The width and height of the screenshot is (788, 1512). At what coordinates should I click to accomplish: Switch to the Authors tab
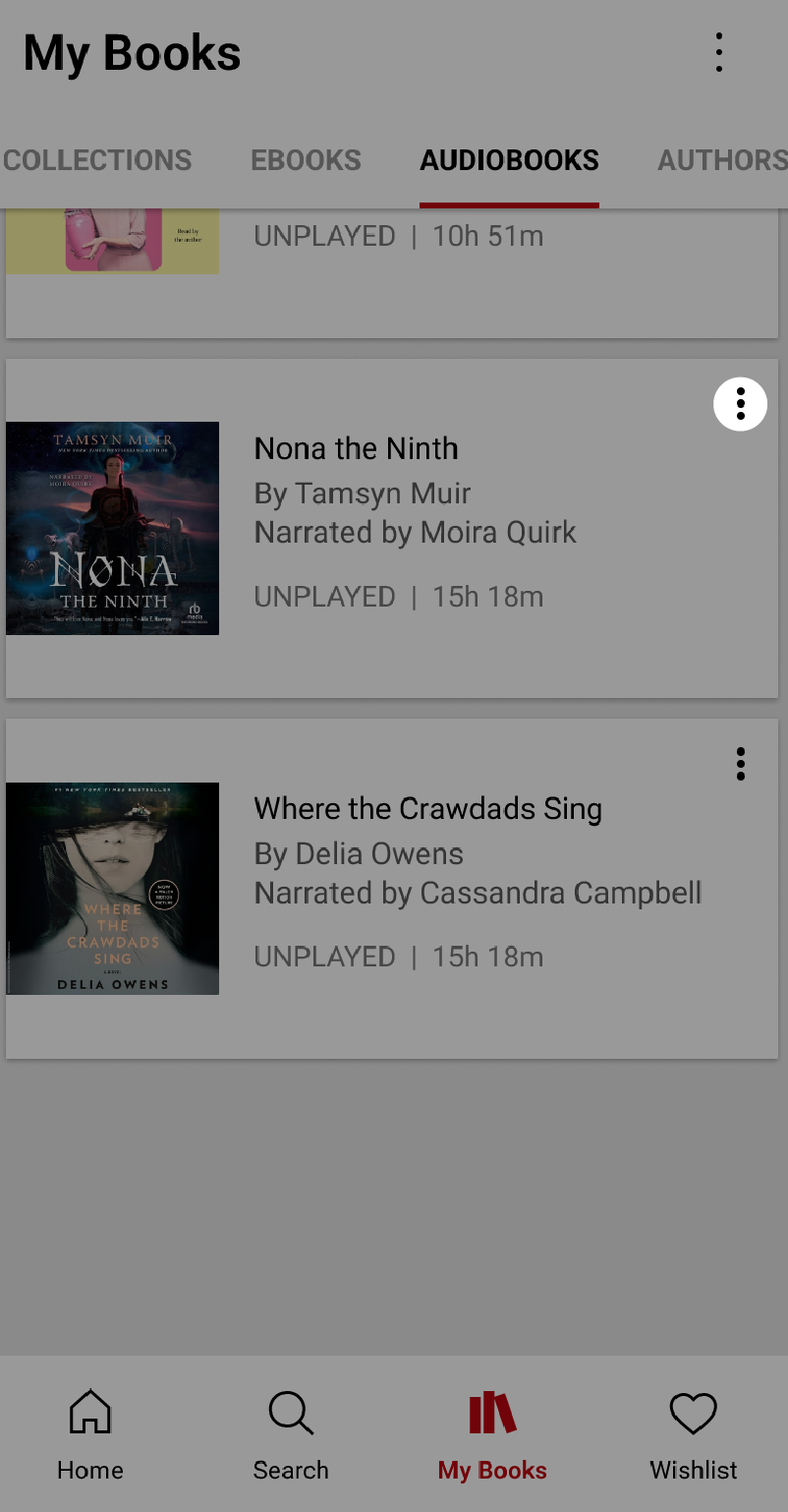point(721,160)
